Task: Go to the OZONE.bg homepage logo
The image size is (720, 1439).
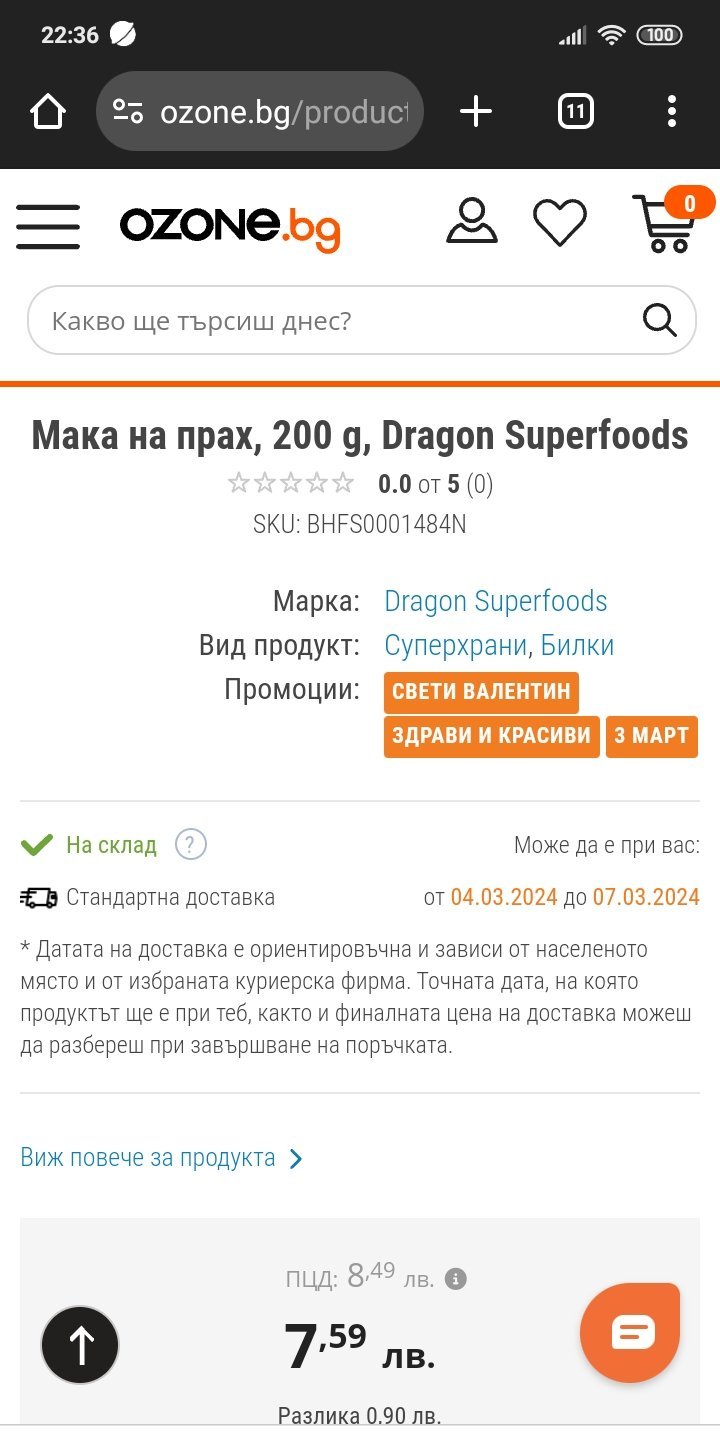Action: (x=230, y=226)
